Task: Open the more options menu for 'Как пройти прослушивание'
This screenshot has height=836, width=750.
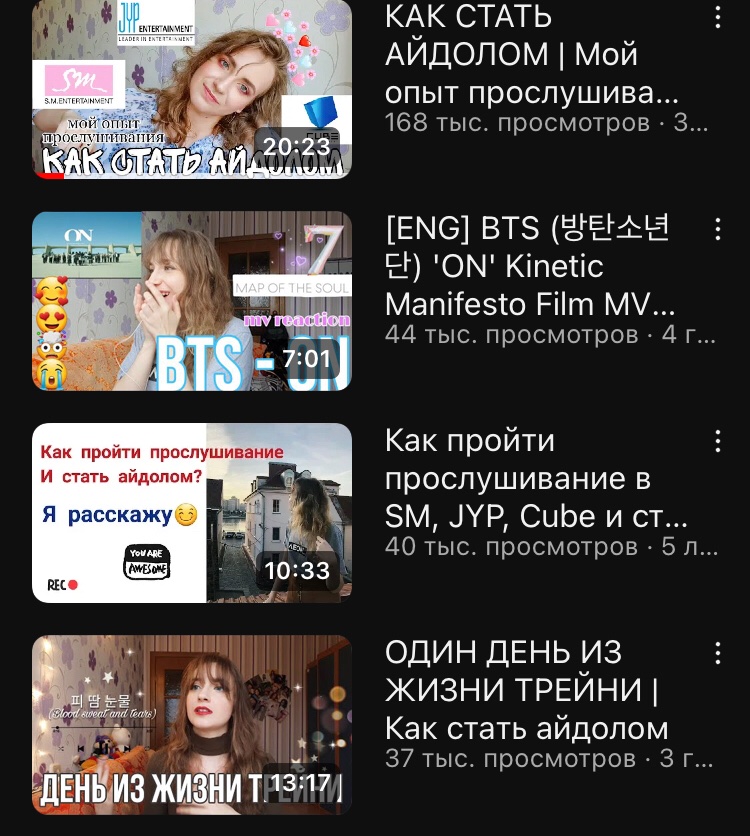Action: (717, 441)
